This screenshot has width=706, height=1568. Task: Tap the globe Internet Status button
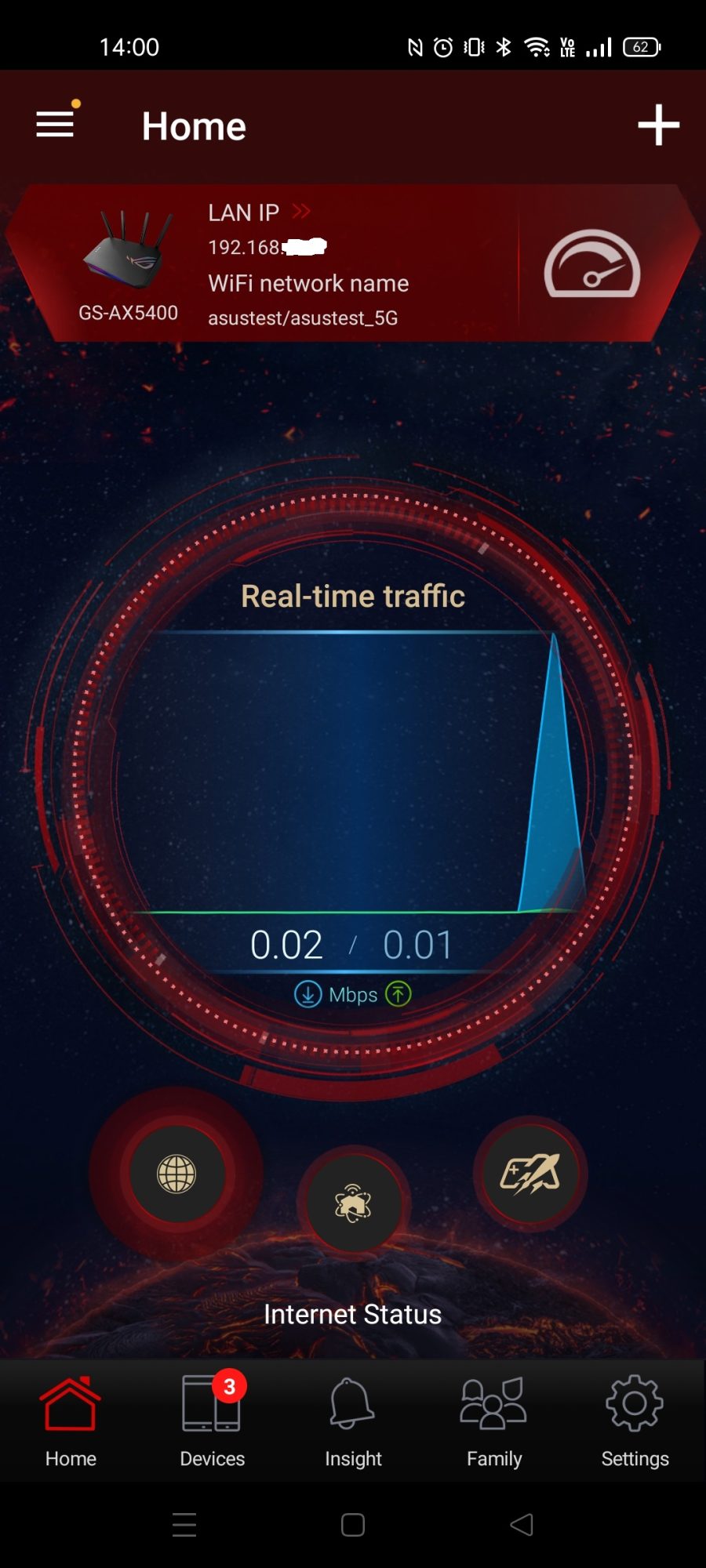[x=176, y=1174]
